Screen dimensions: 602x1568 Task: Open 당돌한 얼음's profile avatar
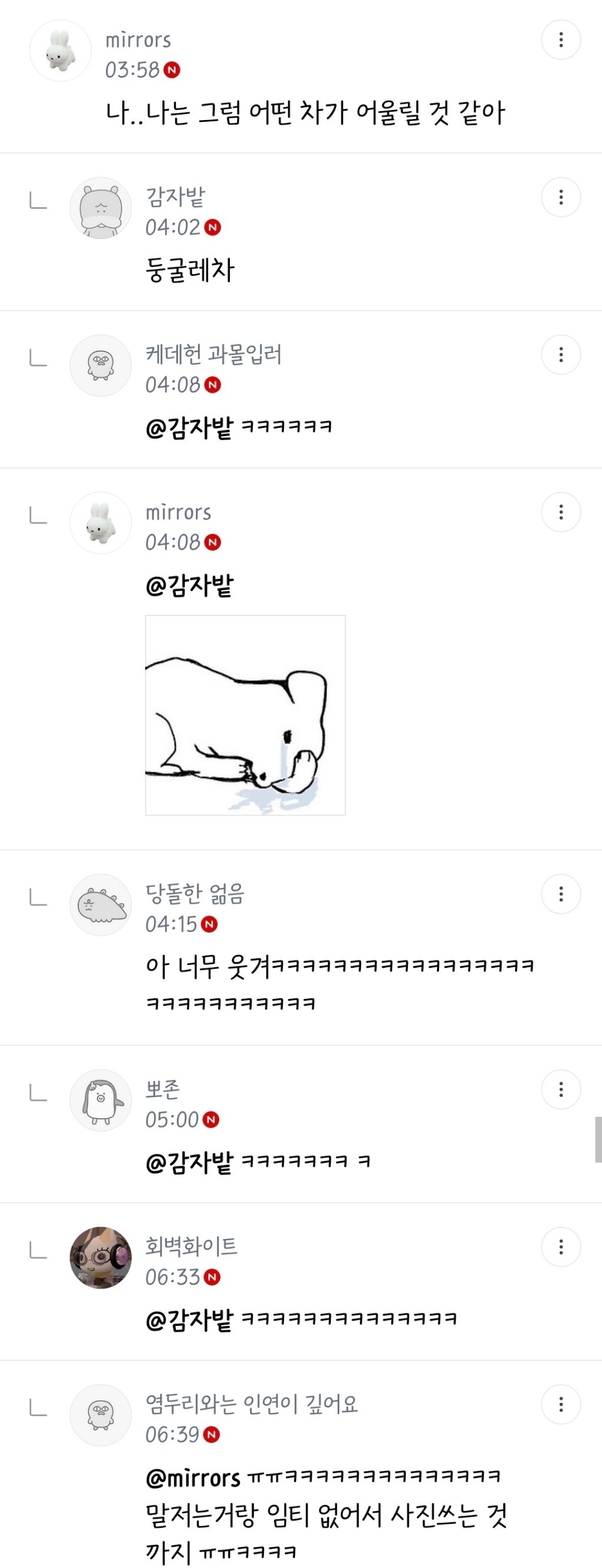coord(101,905)
